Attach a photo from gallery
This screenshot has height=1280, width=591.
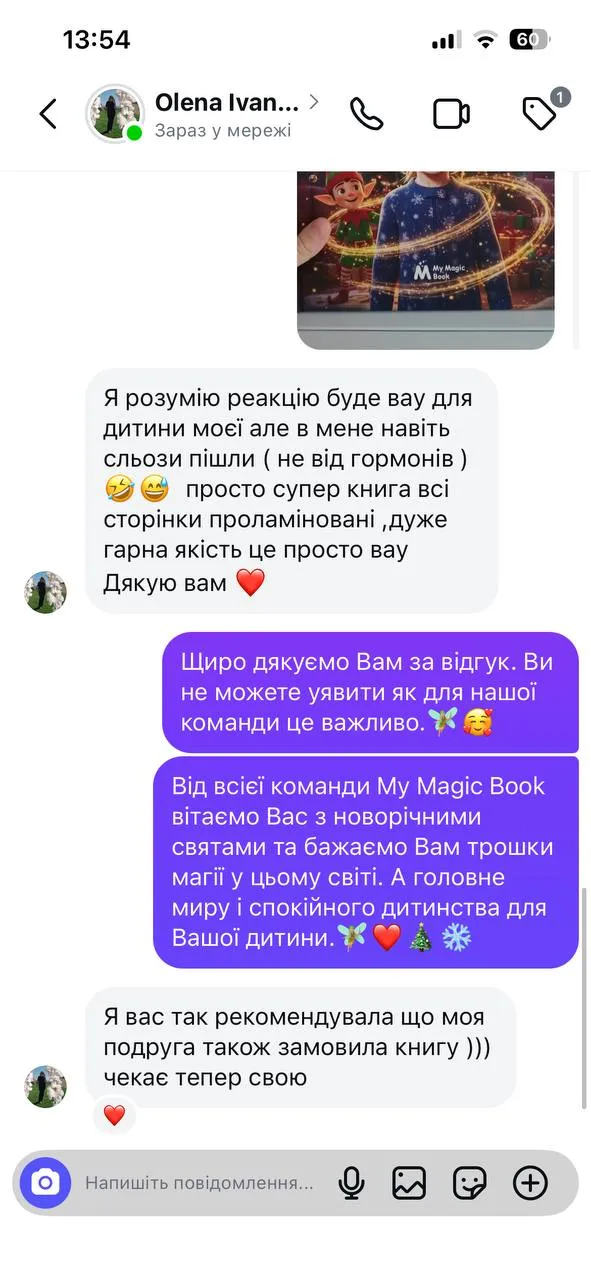pos(409,1184)
